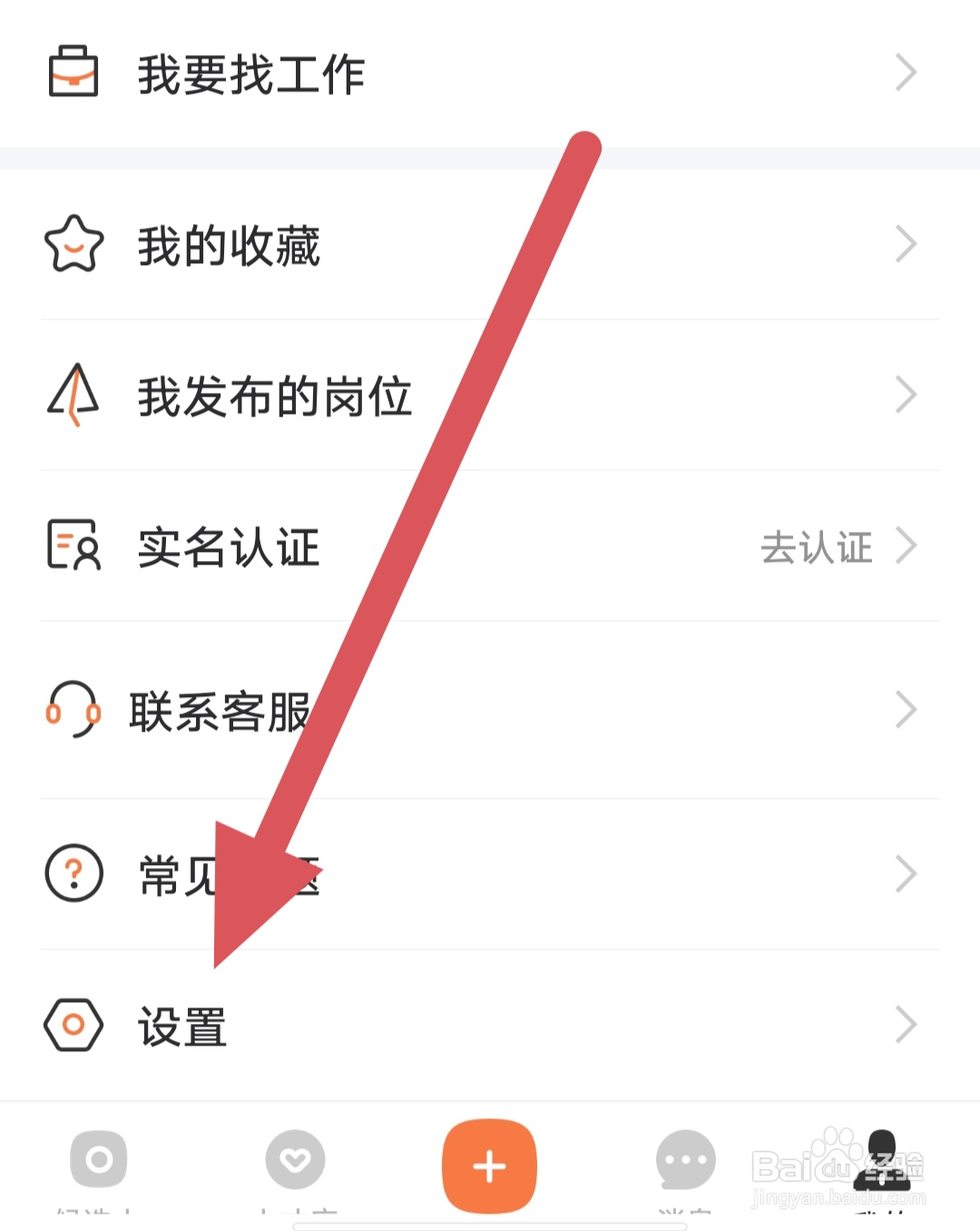Expand the 我要找工作 row via its chevron

point(906,73)
